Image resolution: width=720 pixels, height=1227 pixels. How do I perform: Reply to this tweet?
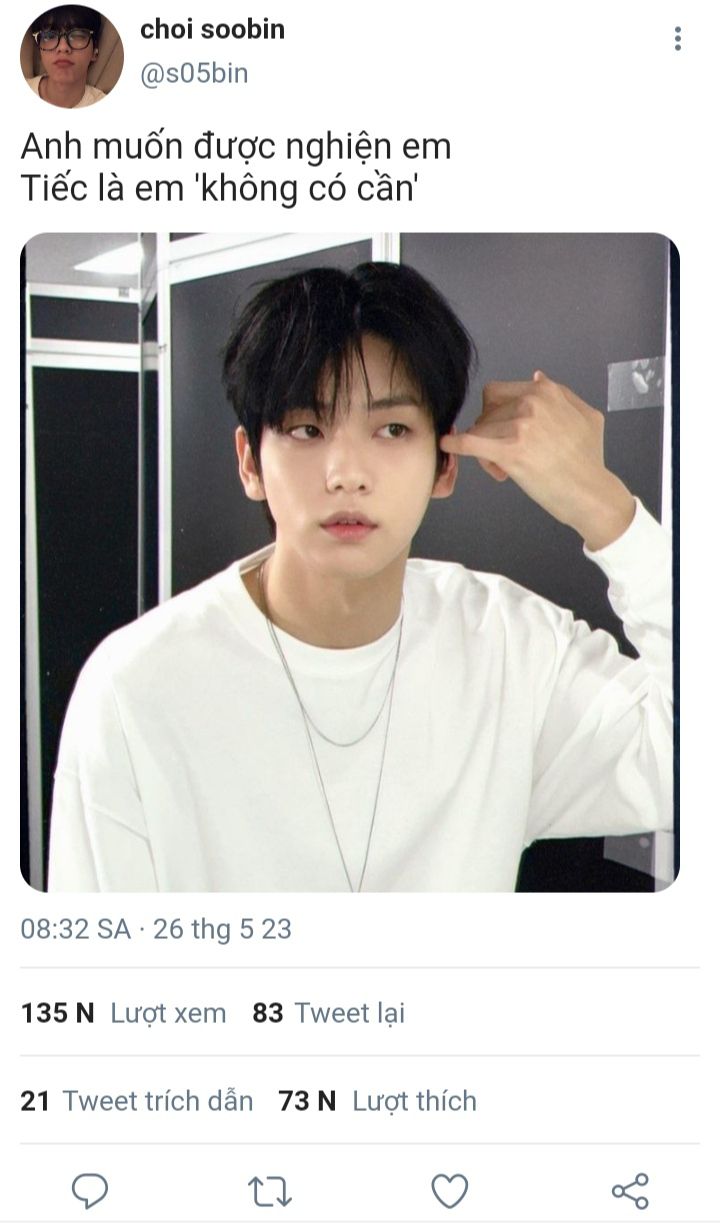click(90, 1190)
